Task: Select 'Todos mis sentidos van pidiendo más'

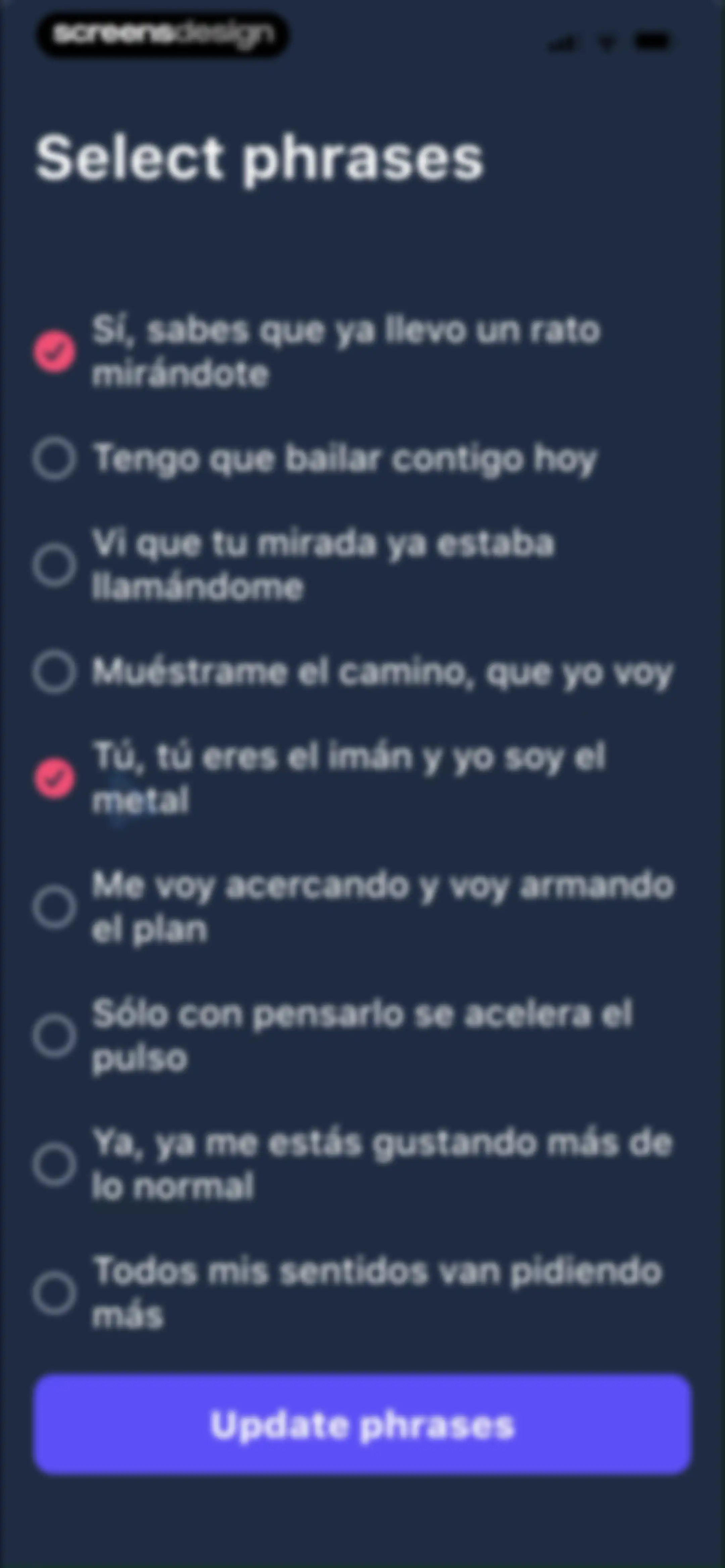Action: coord(55,1293)
